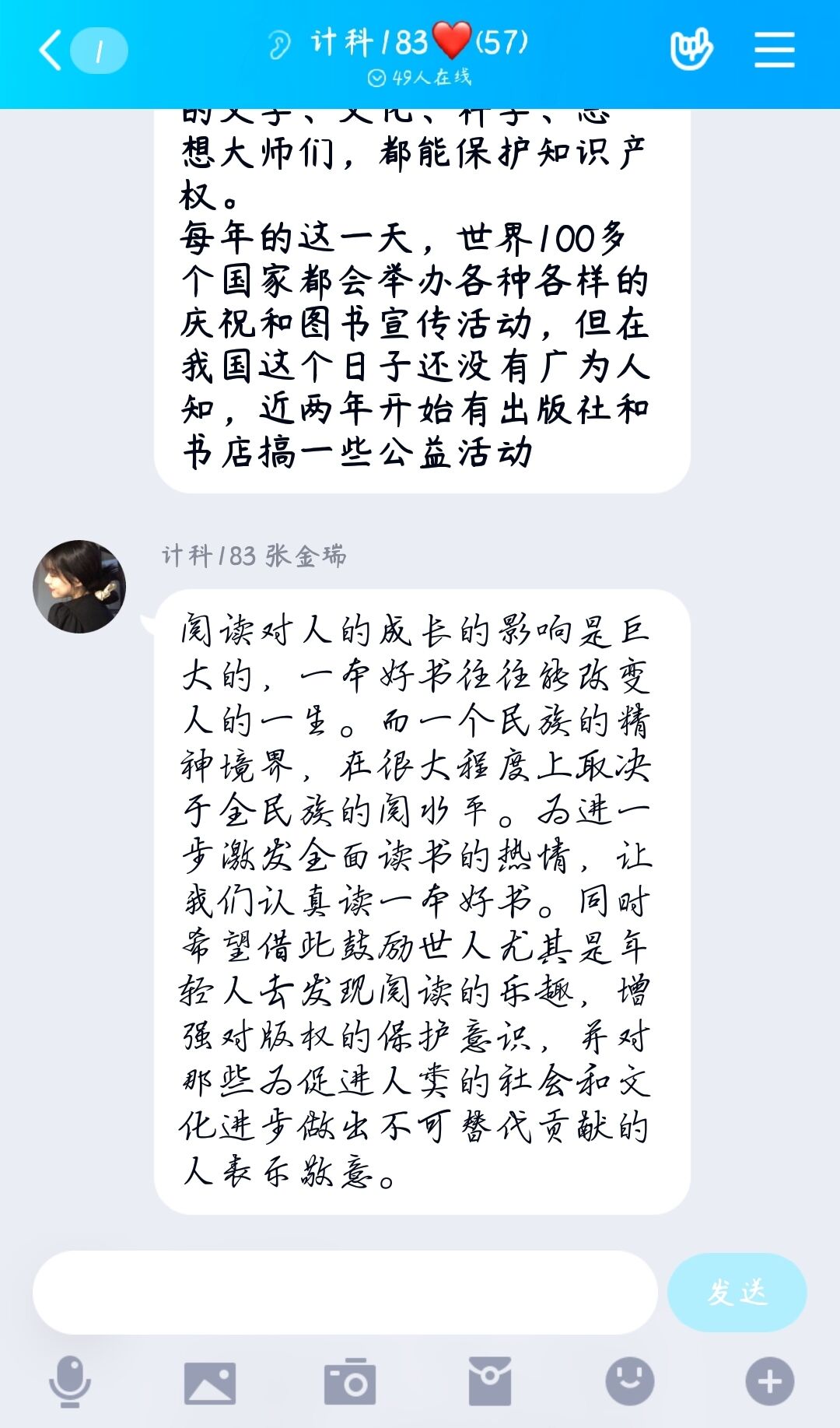
Task: Go back to the message list
Action: tap(51, 51)
